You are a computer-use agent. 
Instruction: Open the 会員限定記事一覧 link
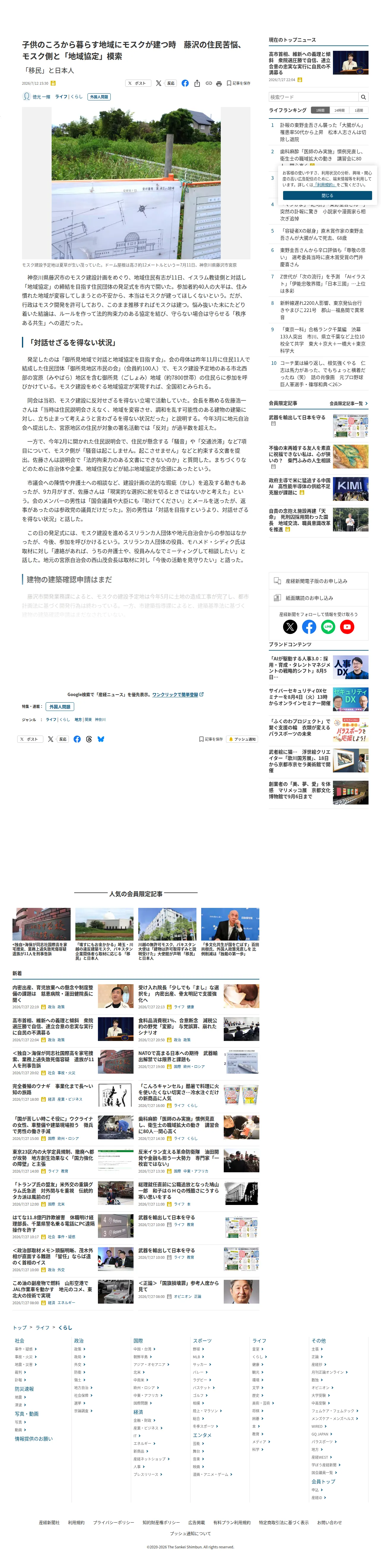[x=348, y=403]
